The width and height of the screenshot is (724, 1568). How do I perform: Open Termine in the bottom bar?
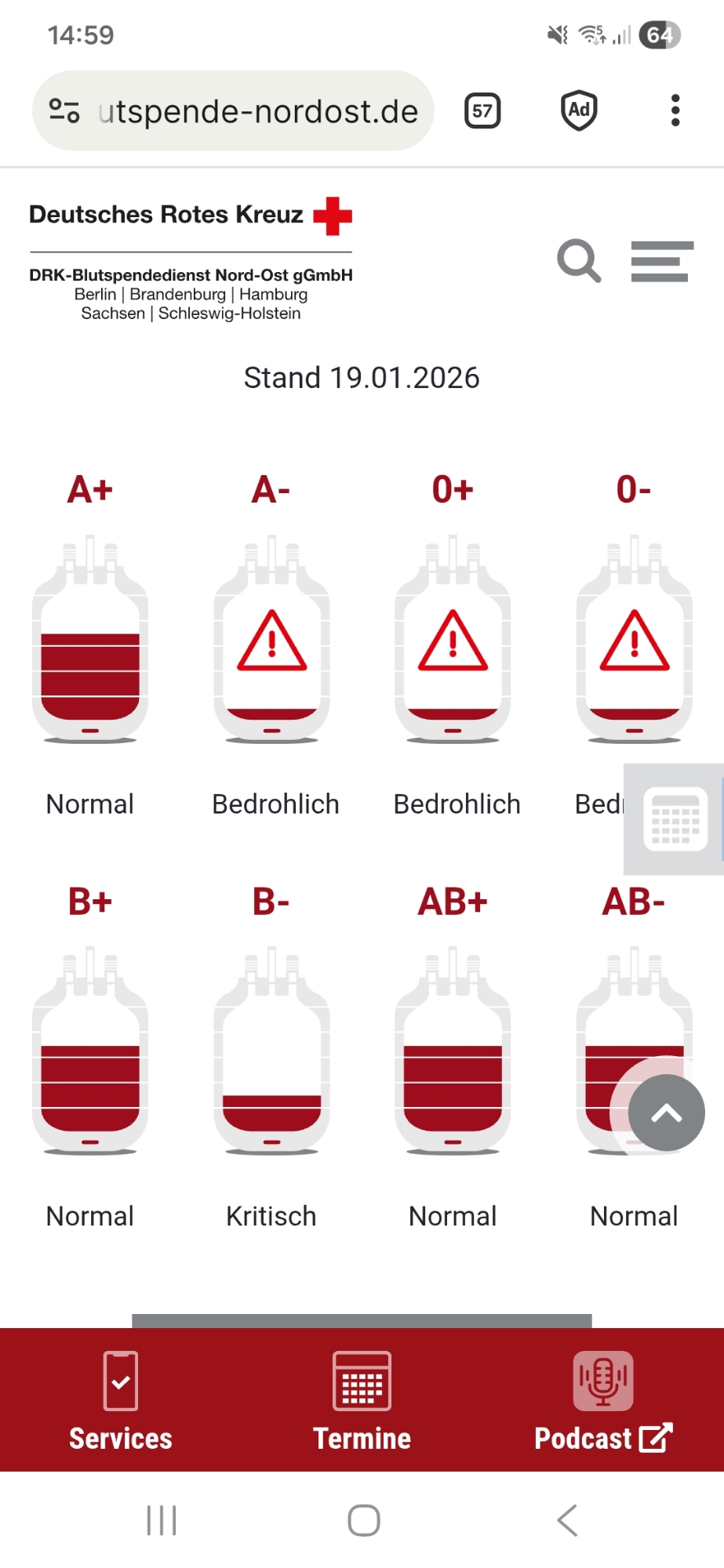click(362, 1401)
